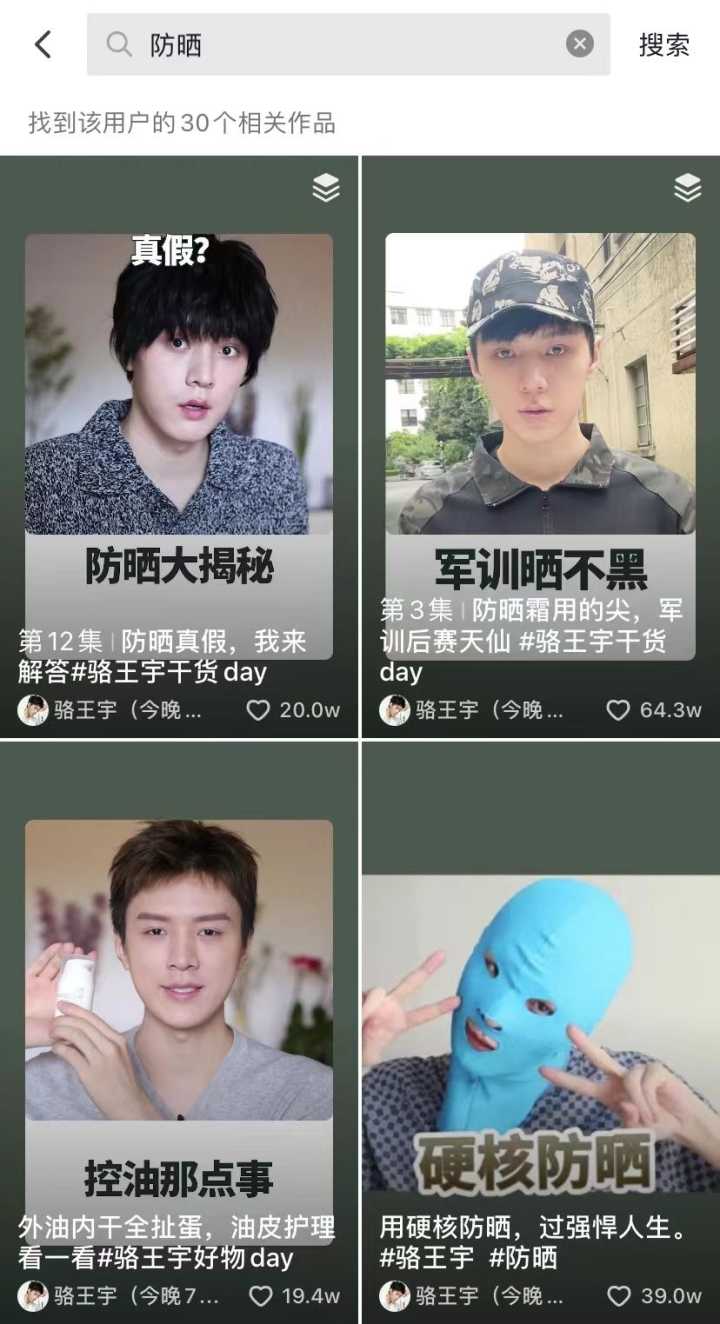Open the 硬核防晒 video card
Screen dimensions: 720x1324
click(540, 1020)
